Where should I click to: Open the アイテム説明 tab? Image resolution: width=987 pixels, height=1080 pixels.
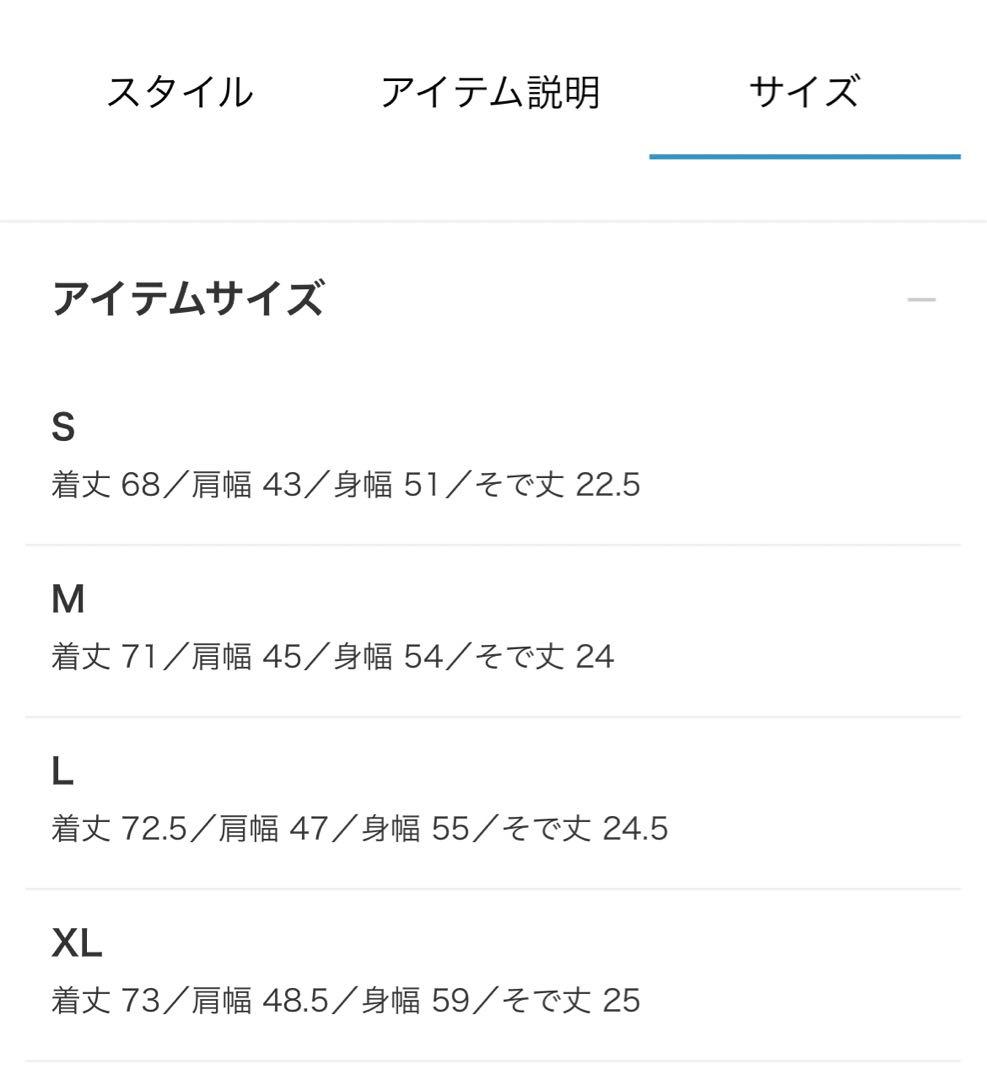point(490,93)
